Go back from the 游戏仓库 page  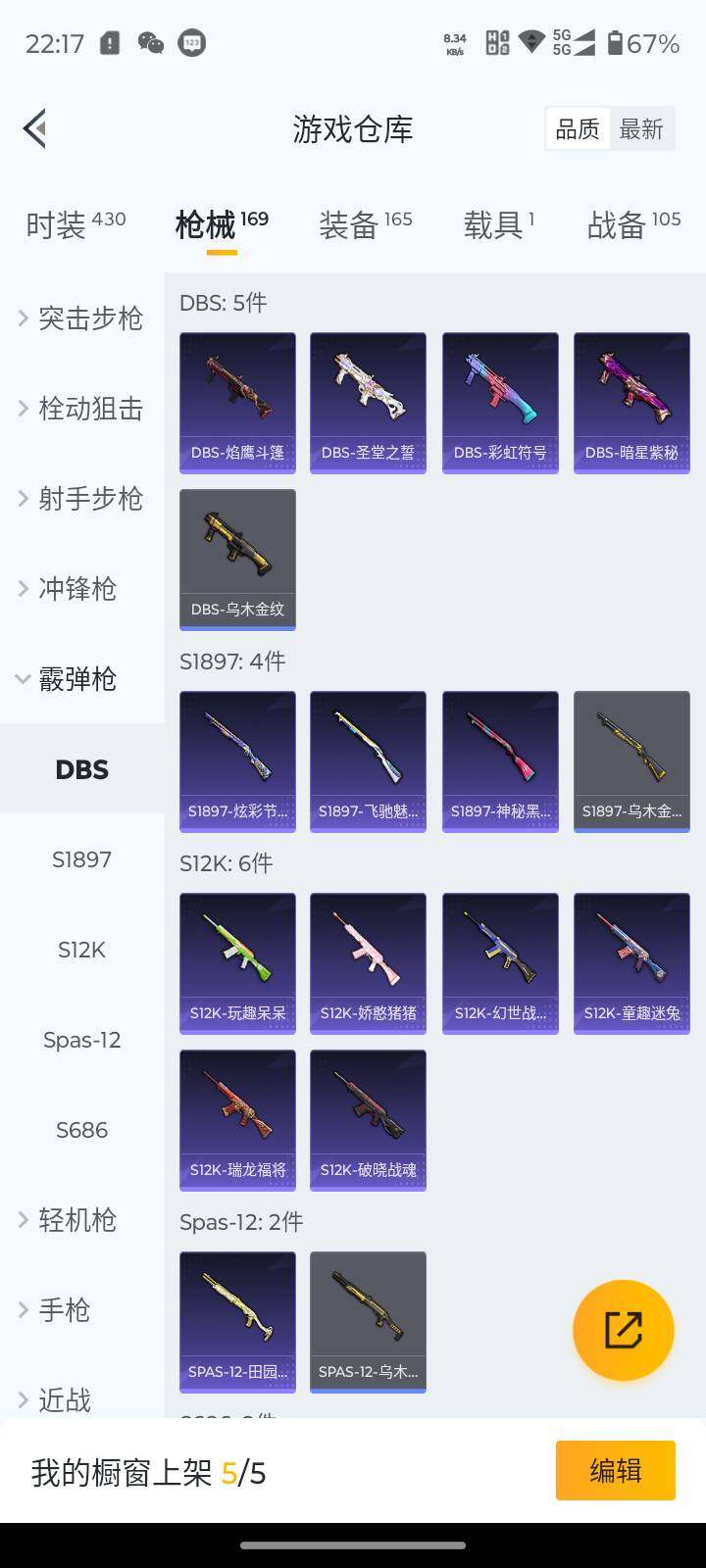[x=35, y=128]
